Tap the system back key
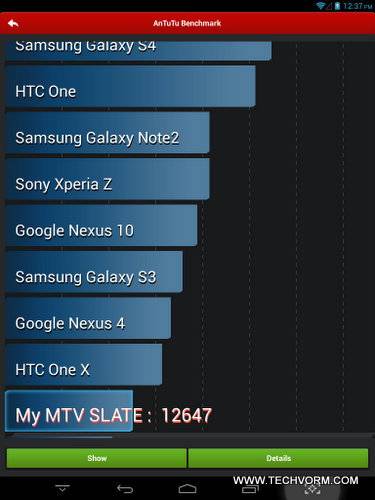 pos(125,489)
